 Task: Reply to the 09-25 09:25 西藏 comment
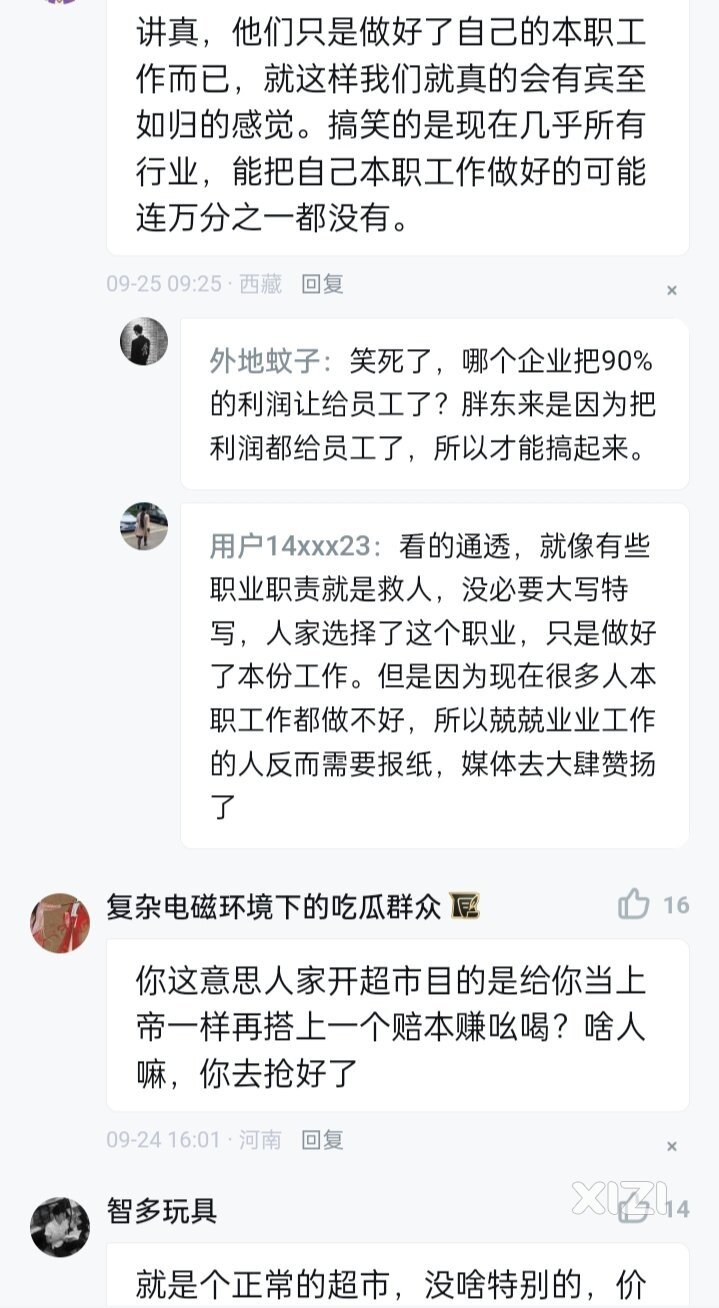[x=322, y=284]
